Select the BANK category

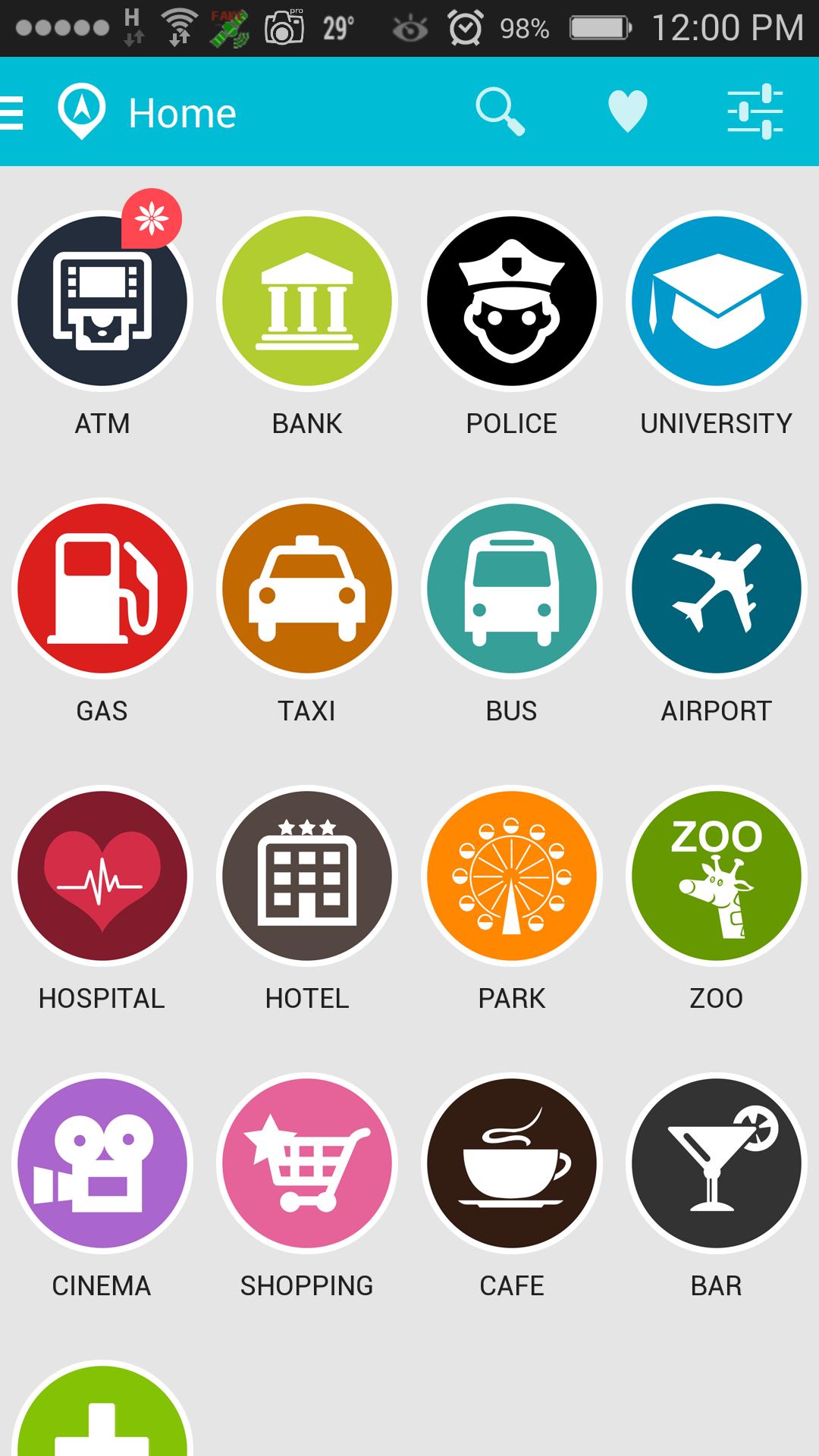pyautogui.click(x=307, y=301)
